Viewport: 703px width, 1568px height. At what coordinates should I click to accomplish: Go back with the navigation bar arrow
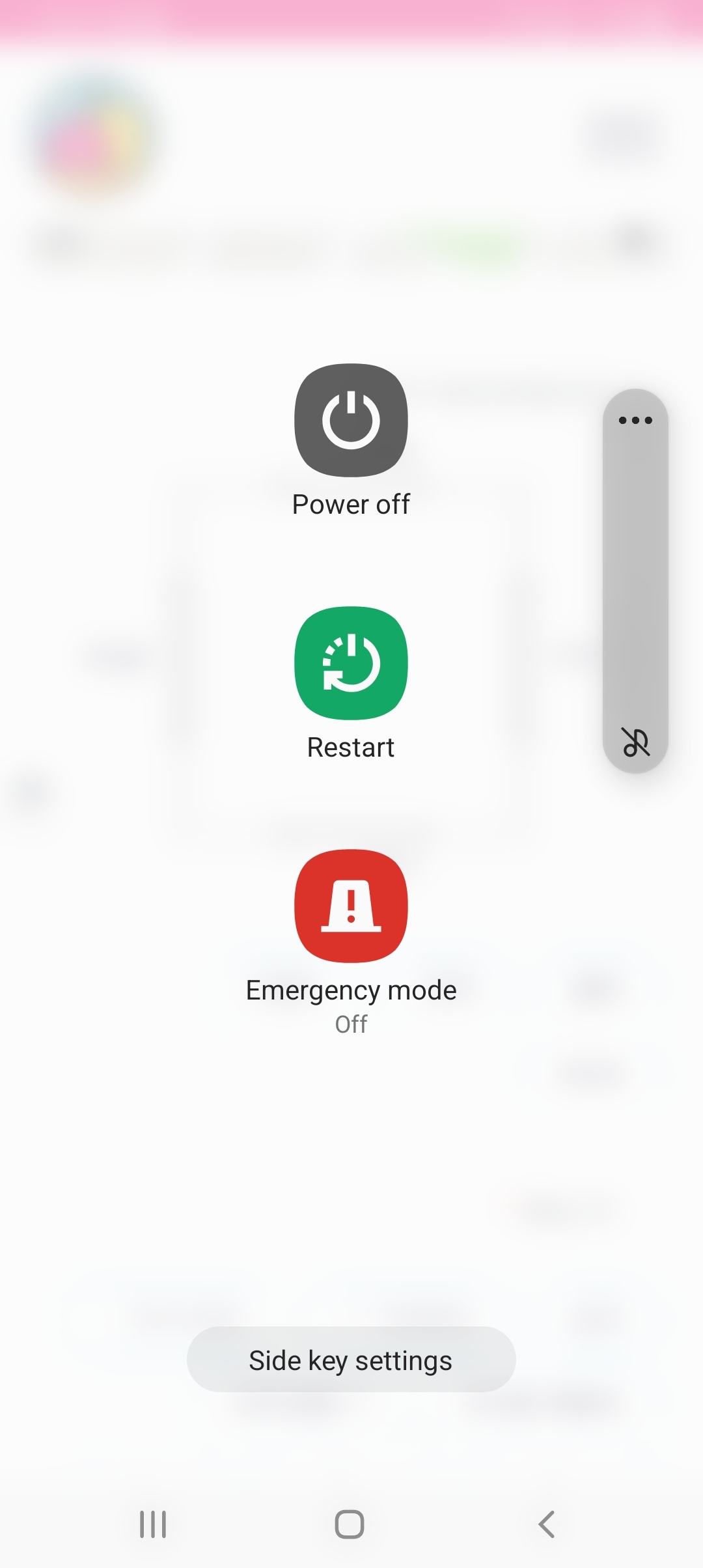pos(546,1524)
